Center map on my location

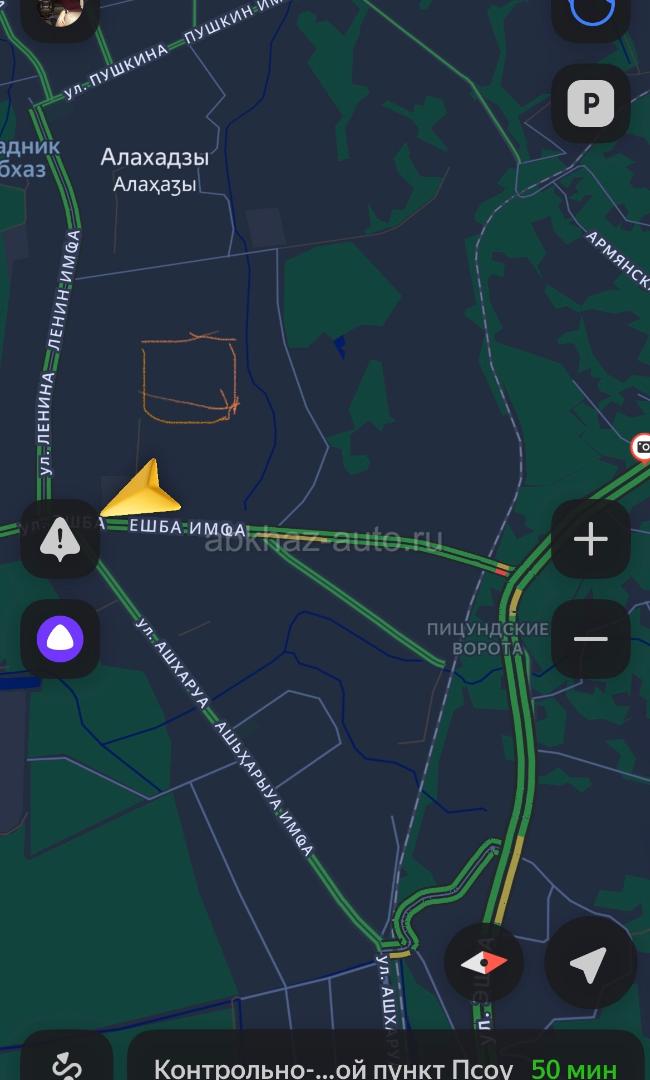(x=589, y=962)
